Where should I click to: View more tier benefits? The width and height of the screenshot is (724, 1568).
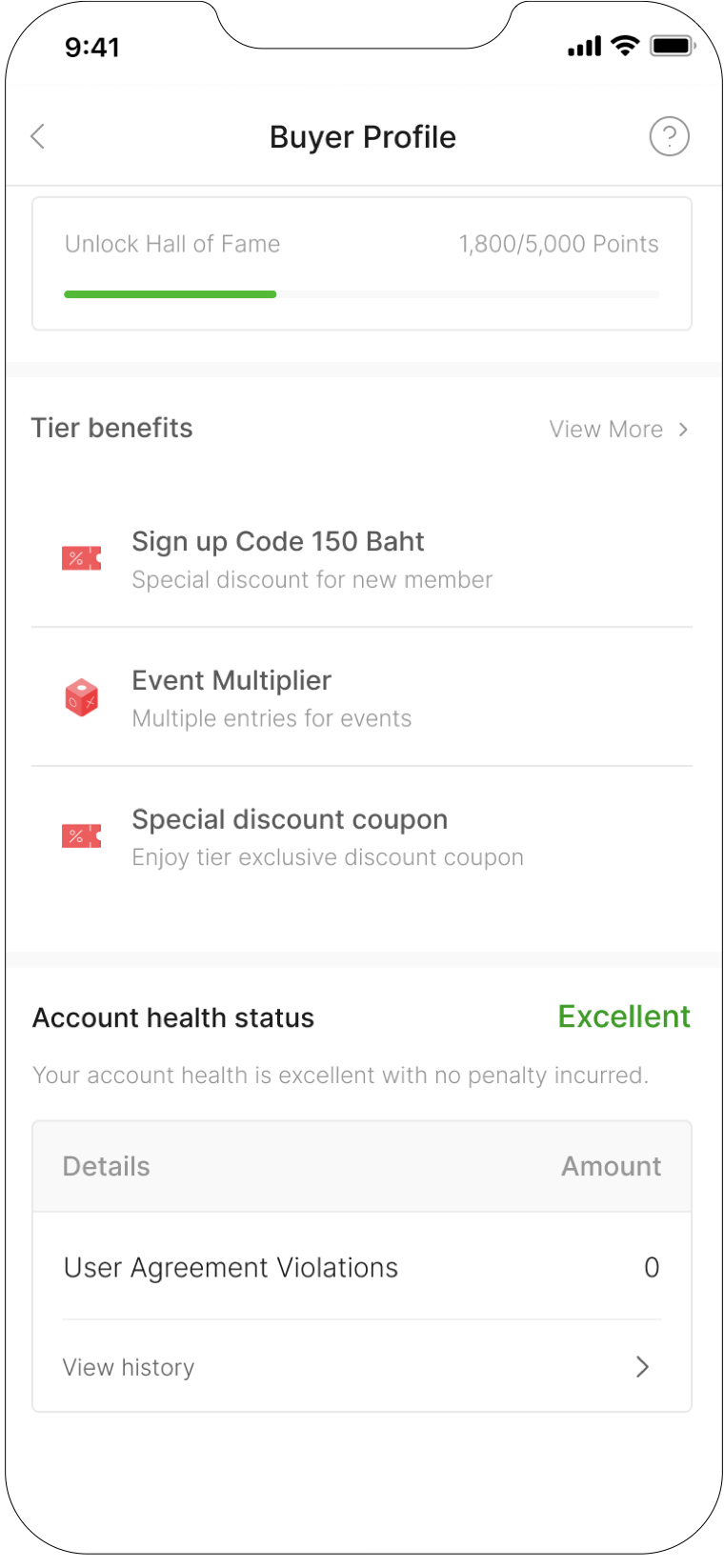click(618, 430)
